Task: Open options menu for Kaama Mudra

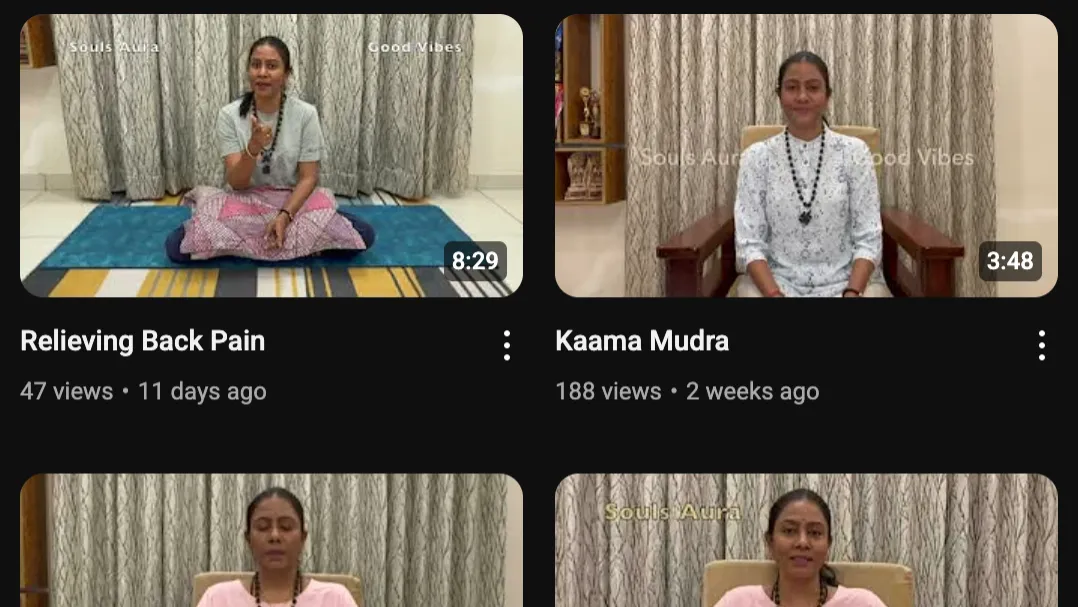Action: [1042, 346]
